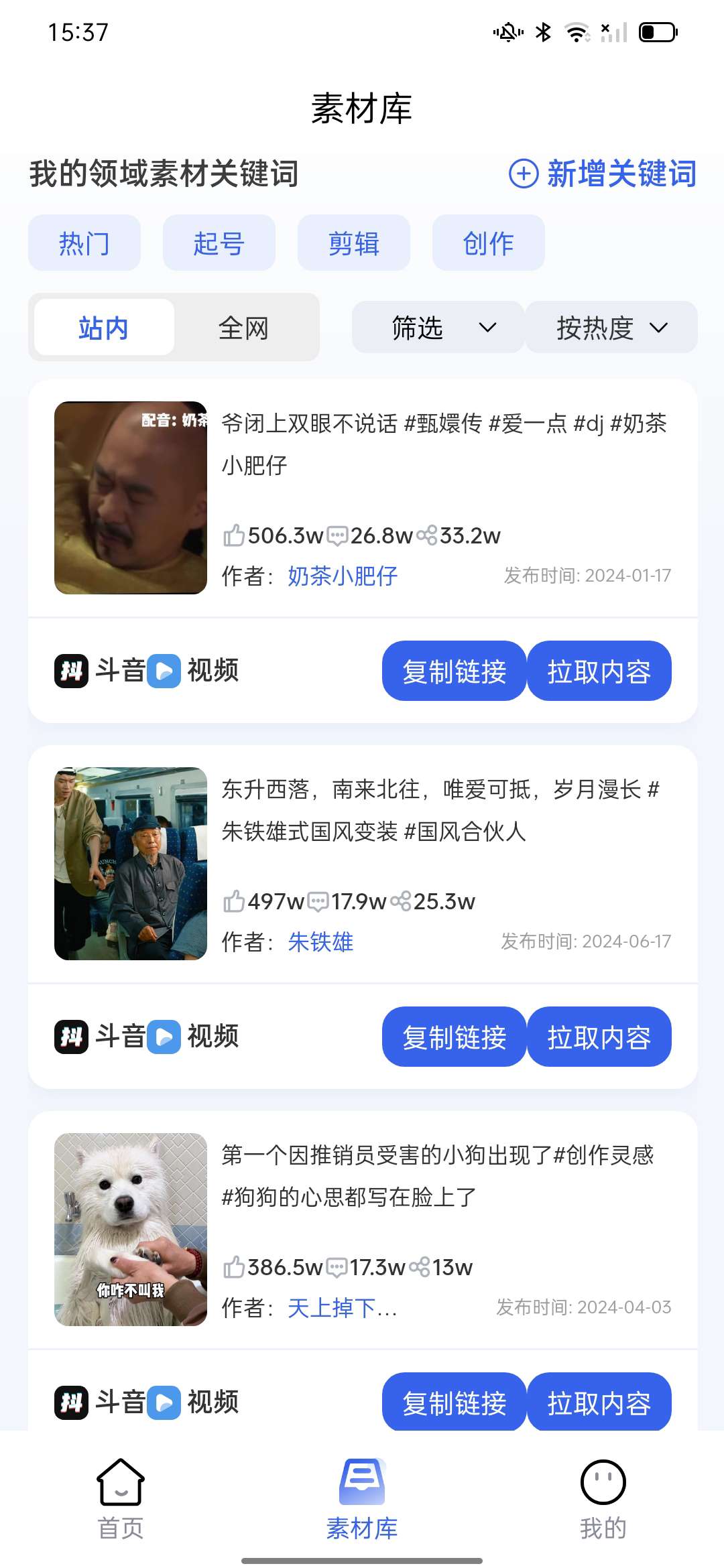
Task: Select the 站内 toggle option
Action: point(103,328)
